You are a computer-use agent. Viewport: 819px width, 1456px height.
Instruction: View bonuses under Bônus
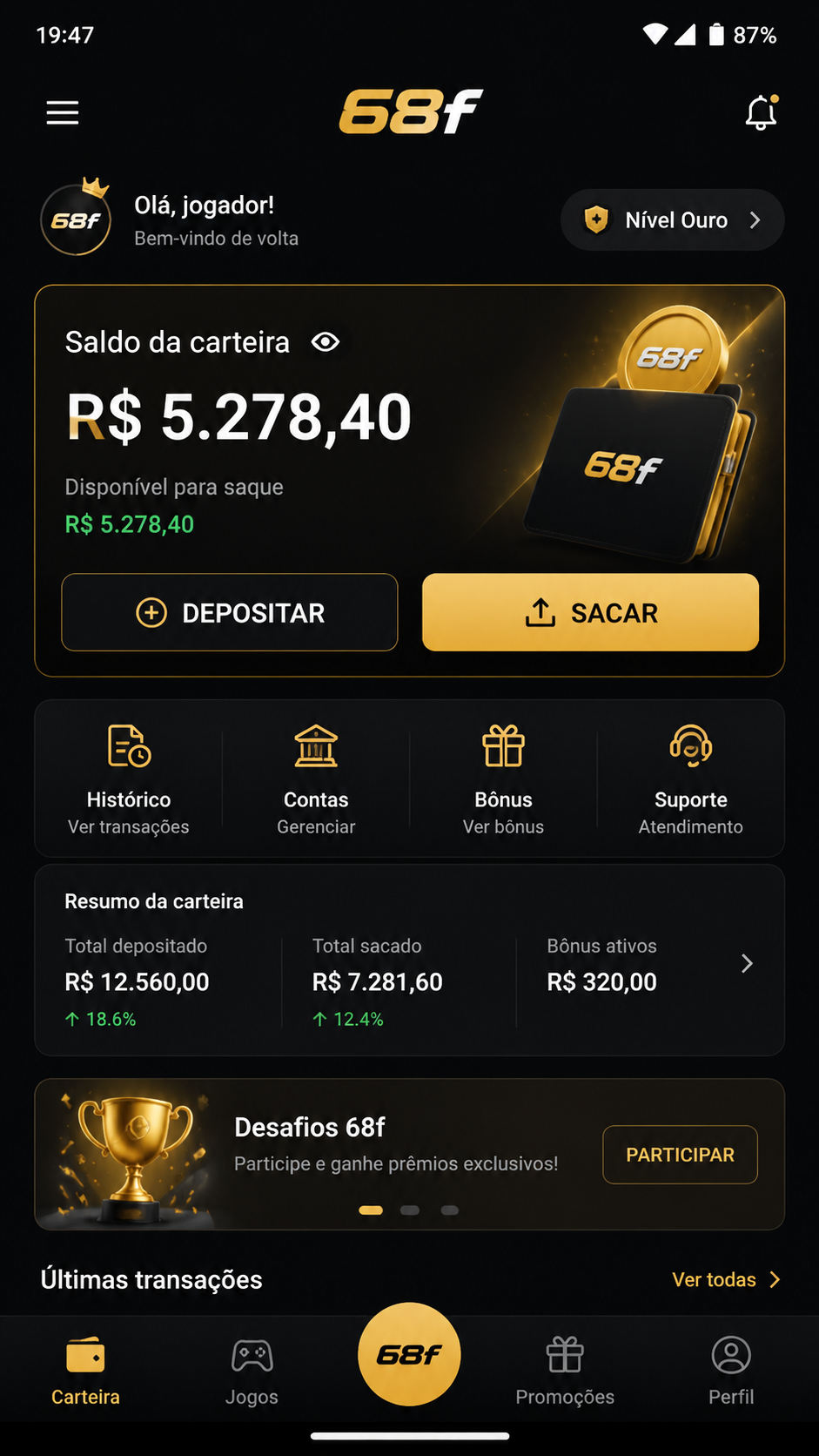coord(503,779)
